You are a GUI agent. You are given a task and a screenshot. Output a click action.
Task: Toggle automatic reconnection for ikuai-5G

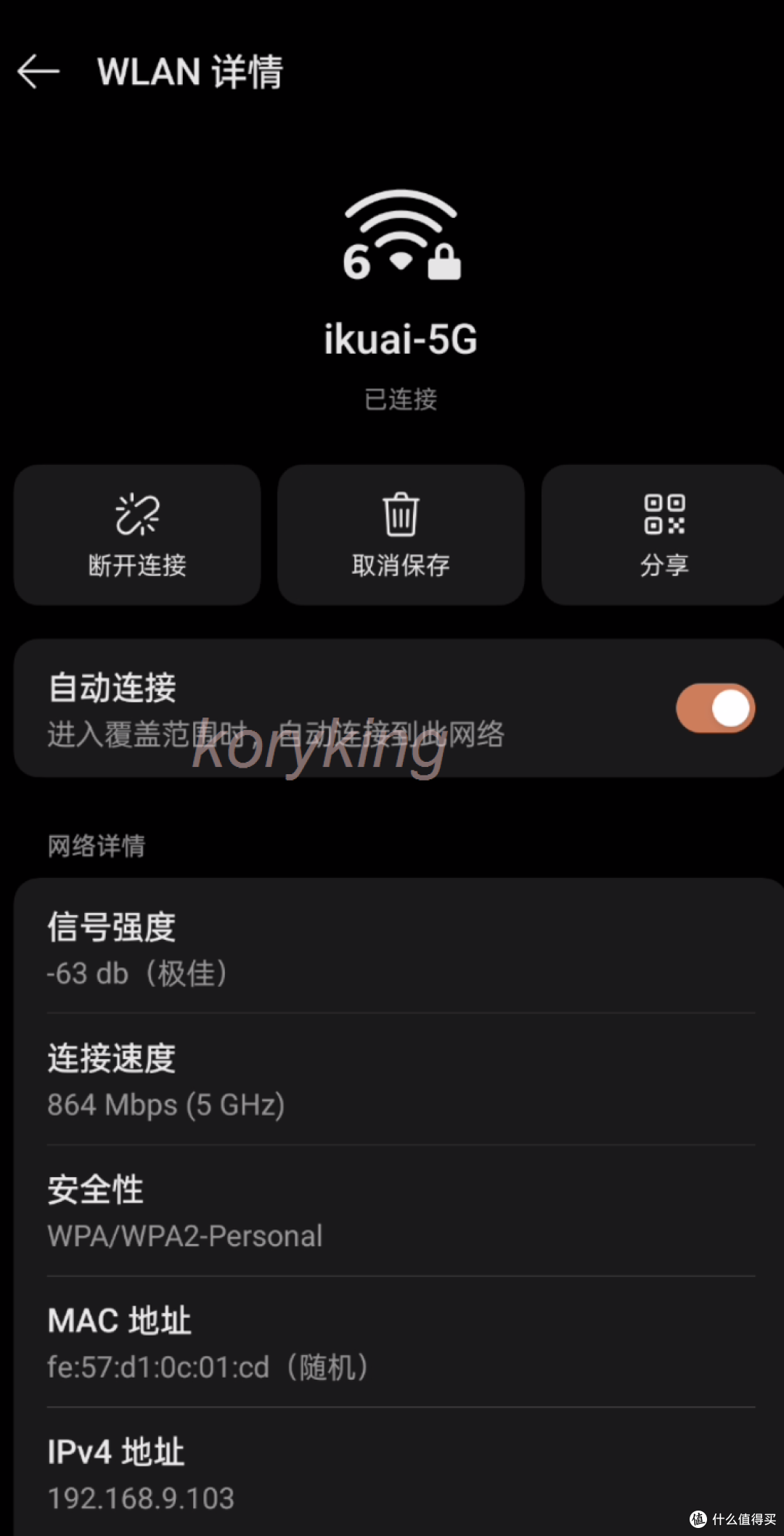(x=714, y=707)
